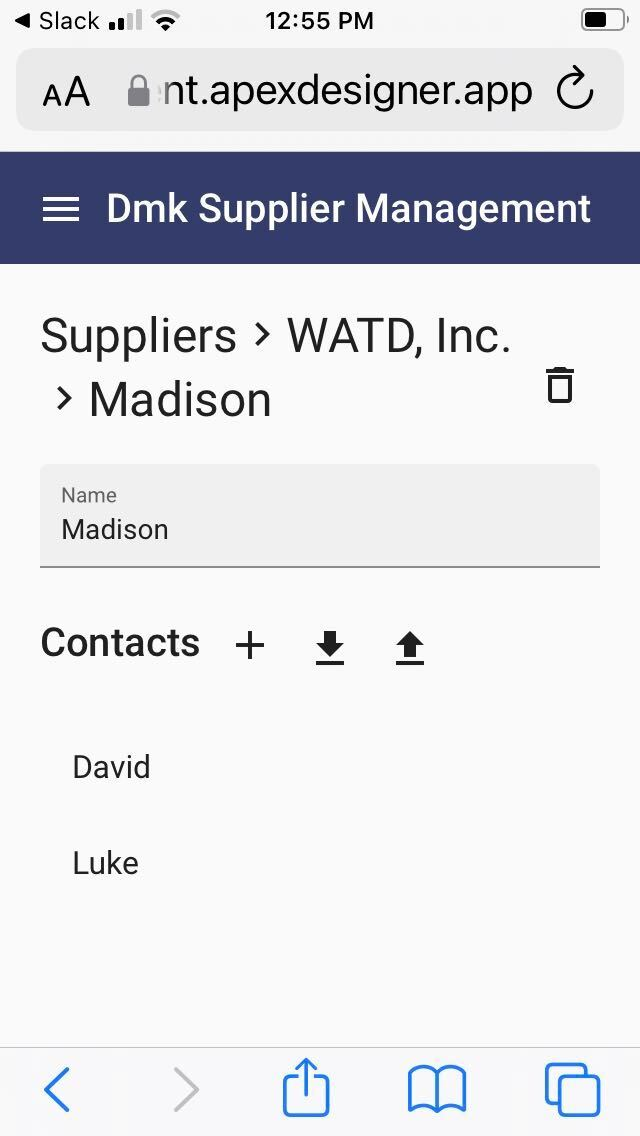Image resolution: width=640 pixels, height=1136 pixels.
Task: Open WATD, Inc. in the breadcrumb
Action: point(399,335)
